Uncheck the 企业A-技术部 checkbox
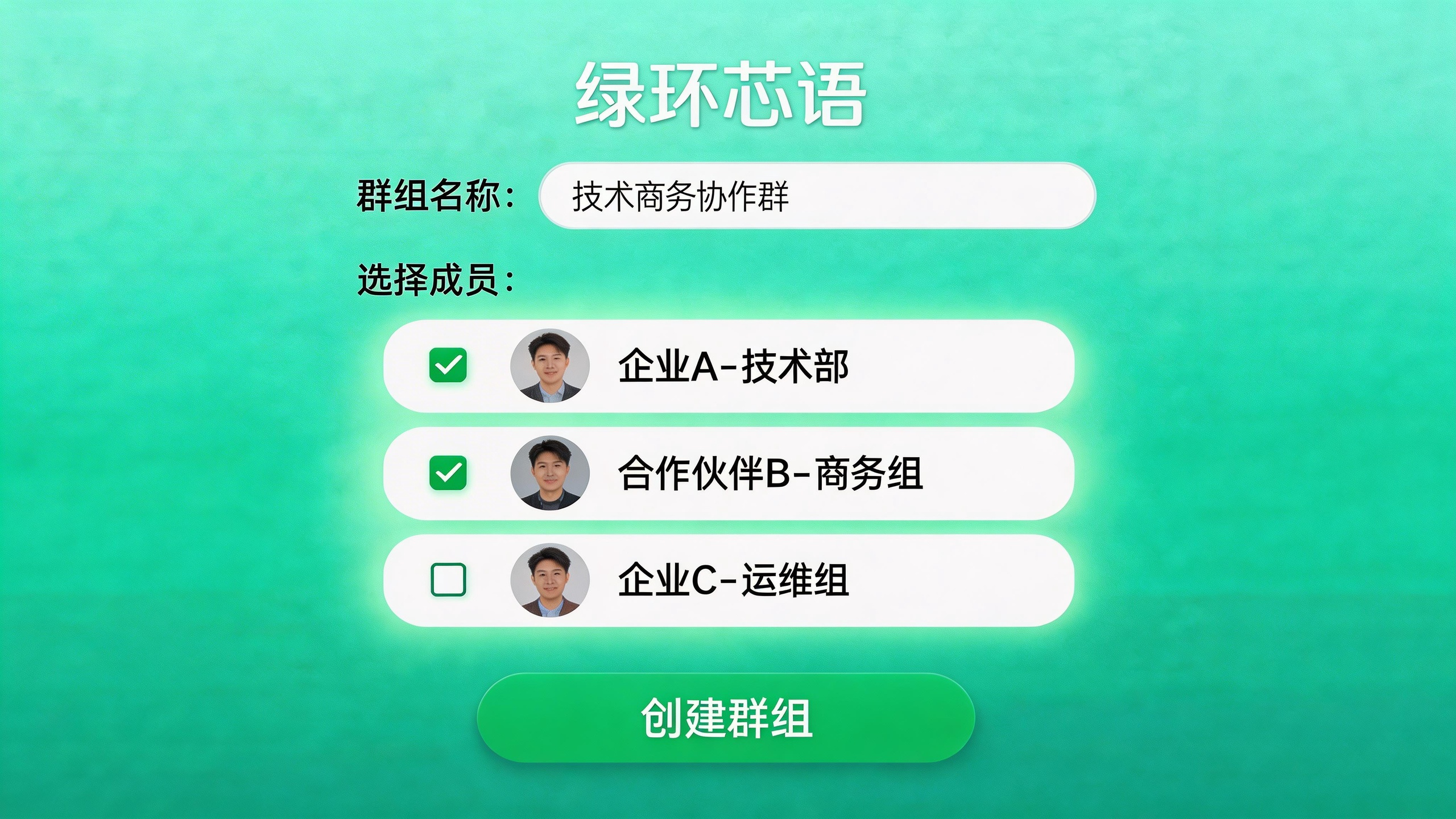Screen dimensions: 1456x819 [x=448, y=366]
